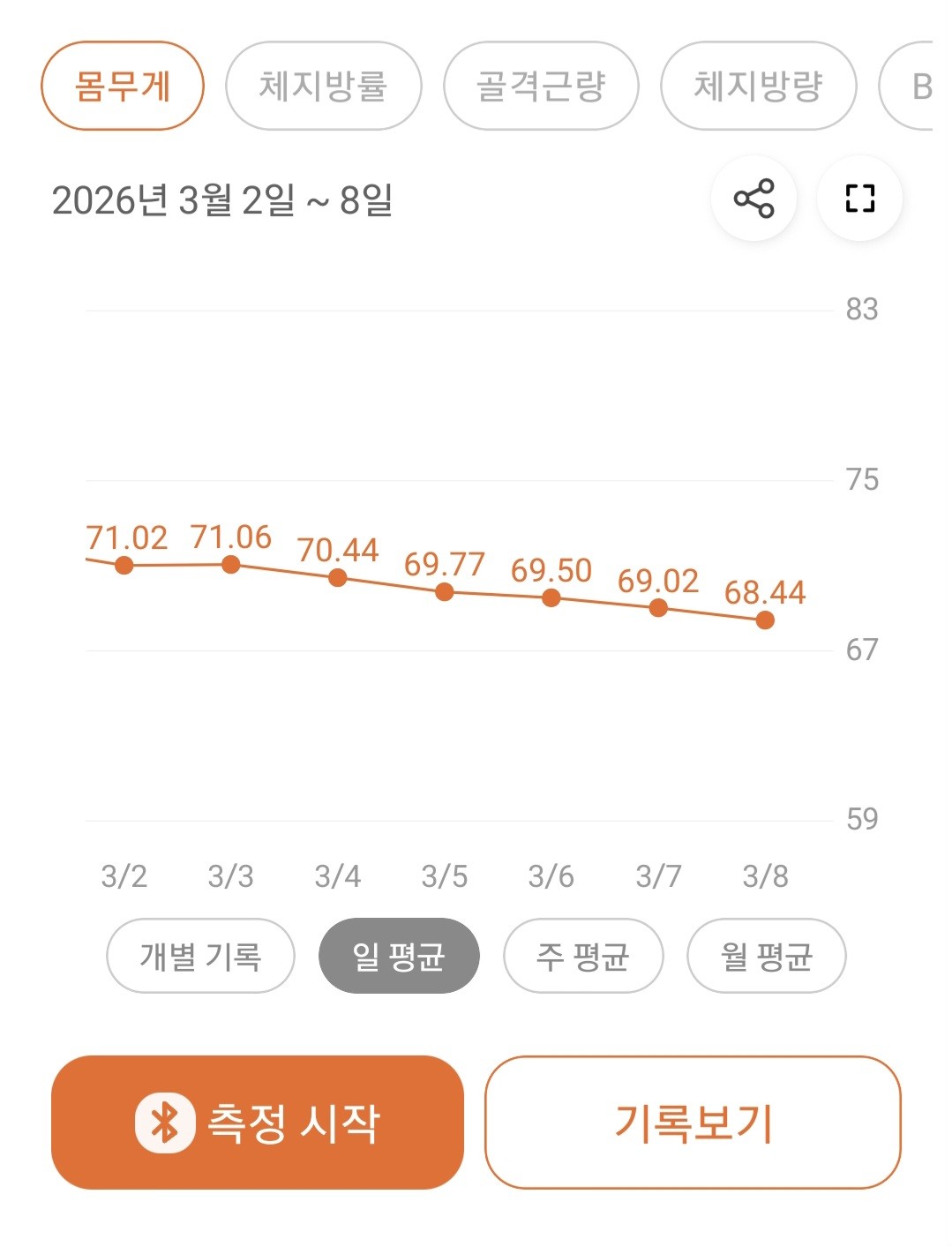
Task: Show the 골격근량 chart
Action: click(x=540, y=86)
